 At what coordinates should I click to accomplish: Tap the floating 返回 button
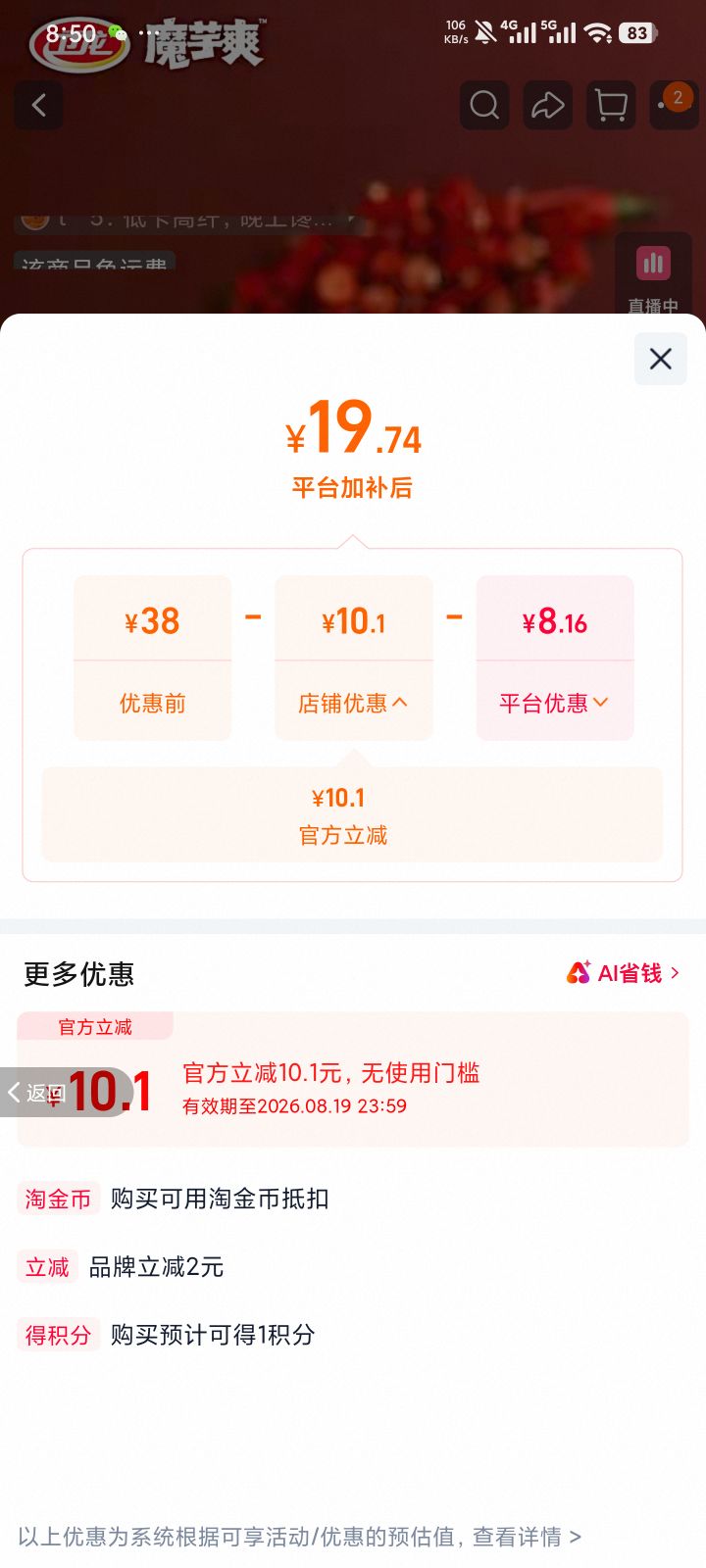35,1093
